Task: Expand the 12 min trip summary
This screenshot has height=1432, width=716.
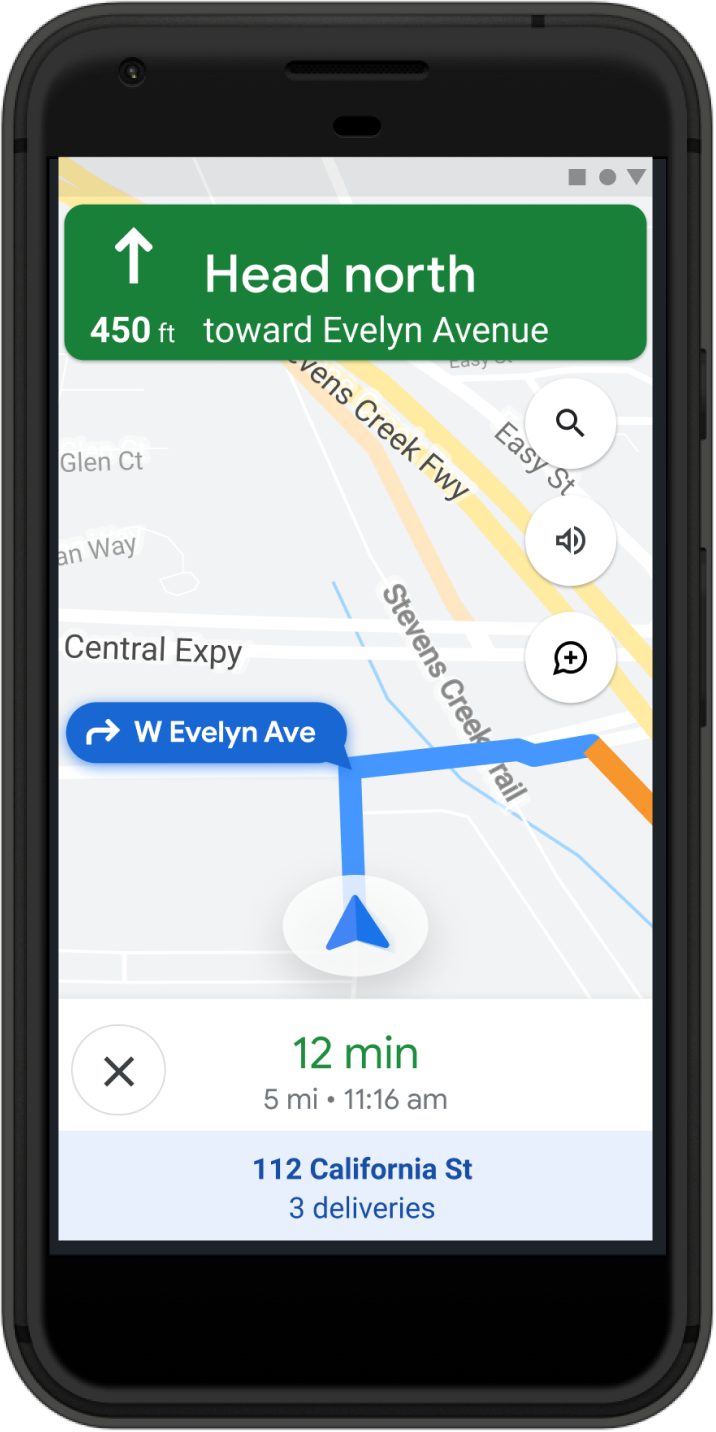Action: coord(356,1071)
